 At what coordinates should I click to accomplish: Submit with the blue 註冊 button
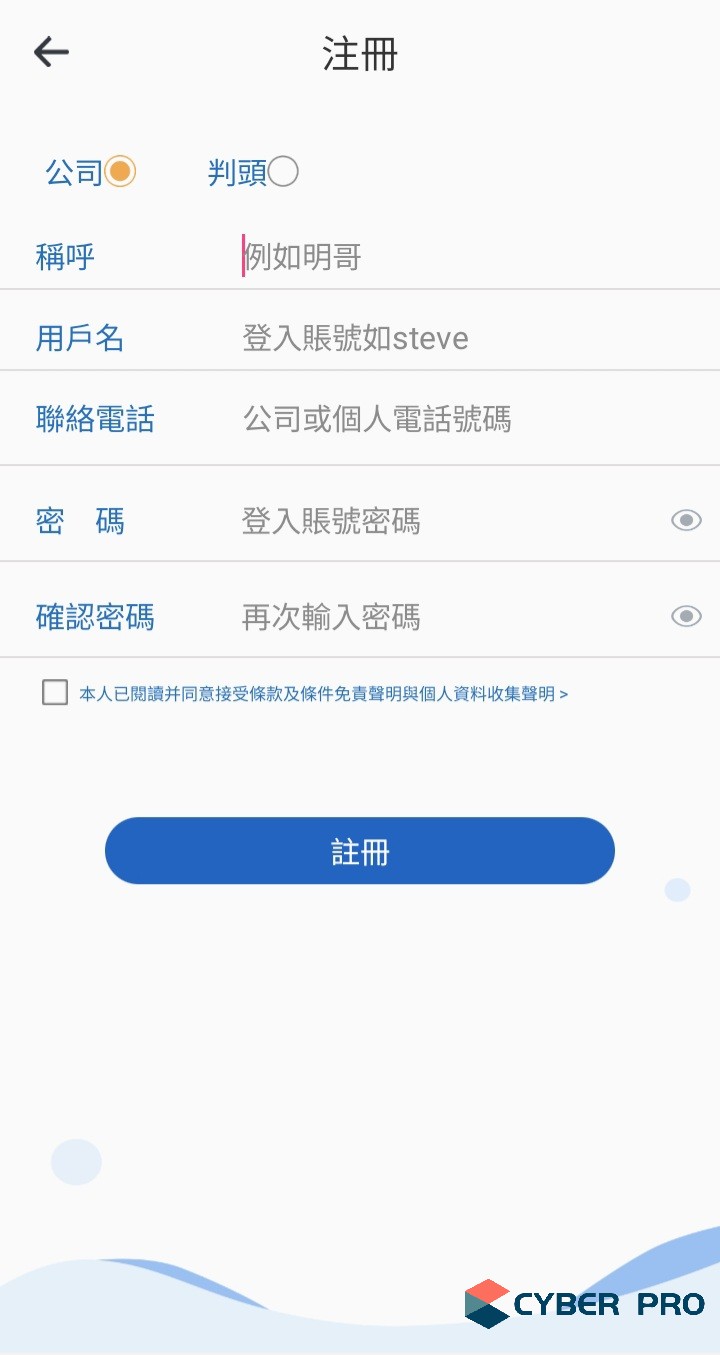(x=360, y=851)
